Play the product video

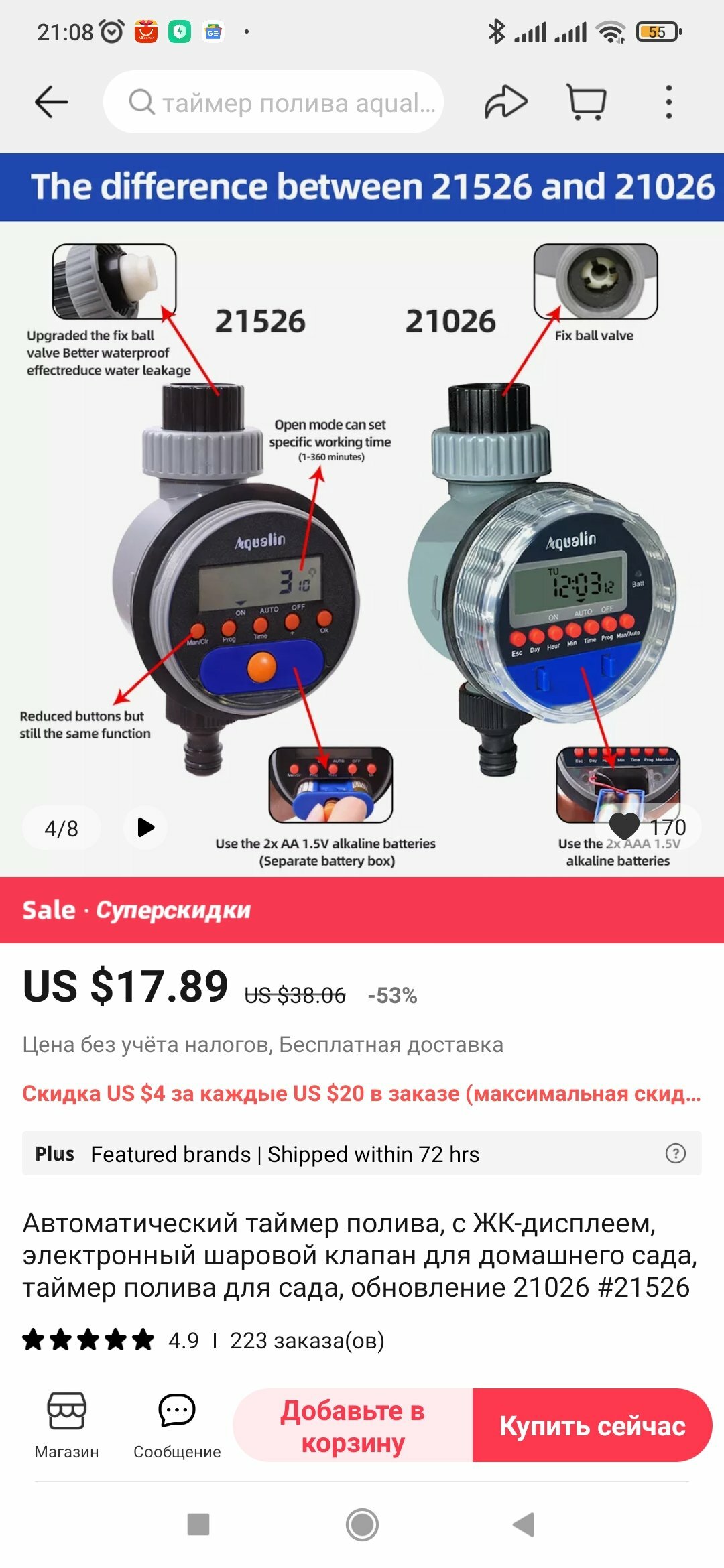tap(145, 828)
